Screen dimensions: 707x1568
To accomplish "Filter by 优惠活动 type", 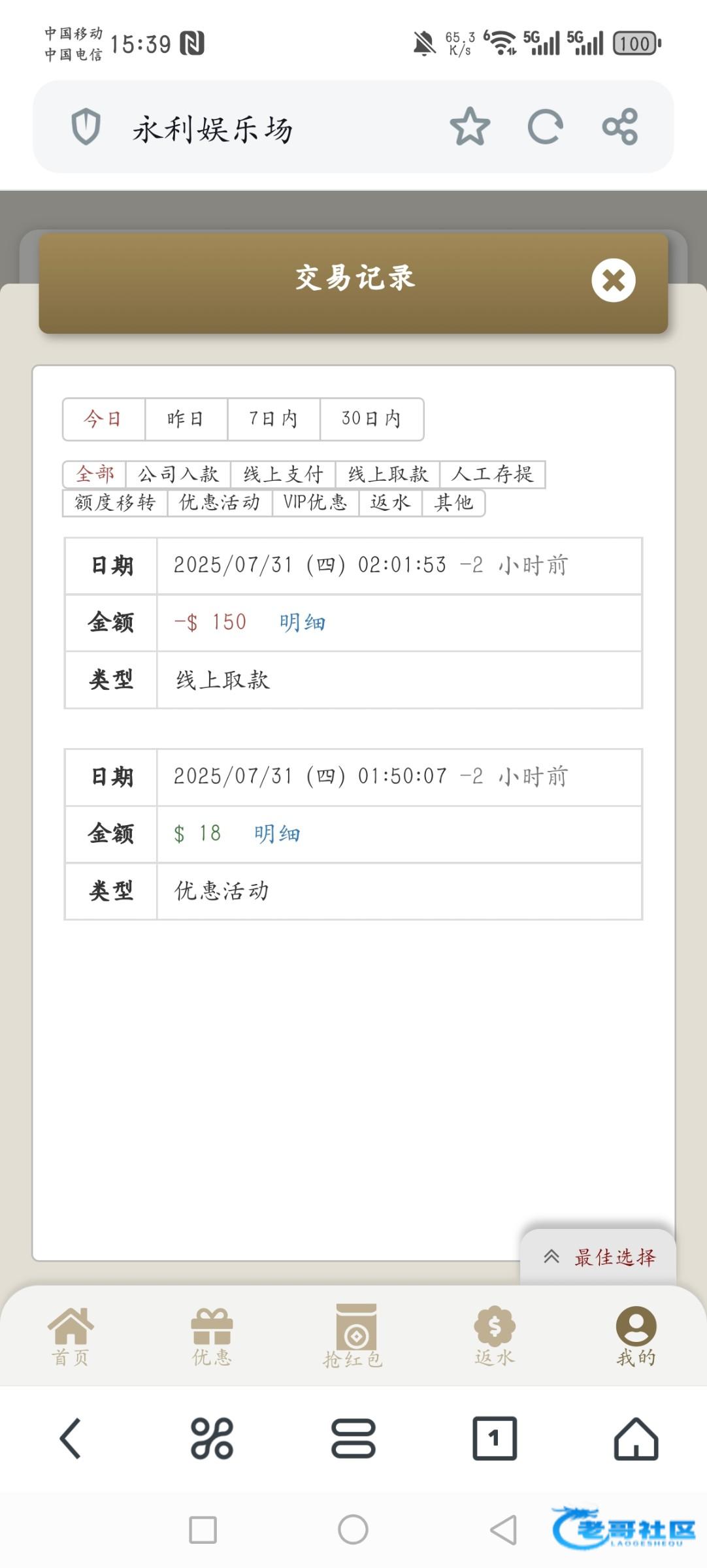I will [220, 502].
